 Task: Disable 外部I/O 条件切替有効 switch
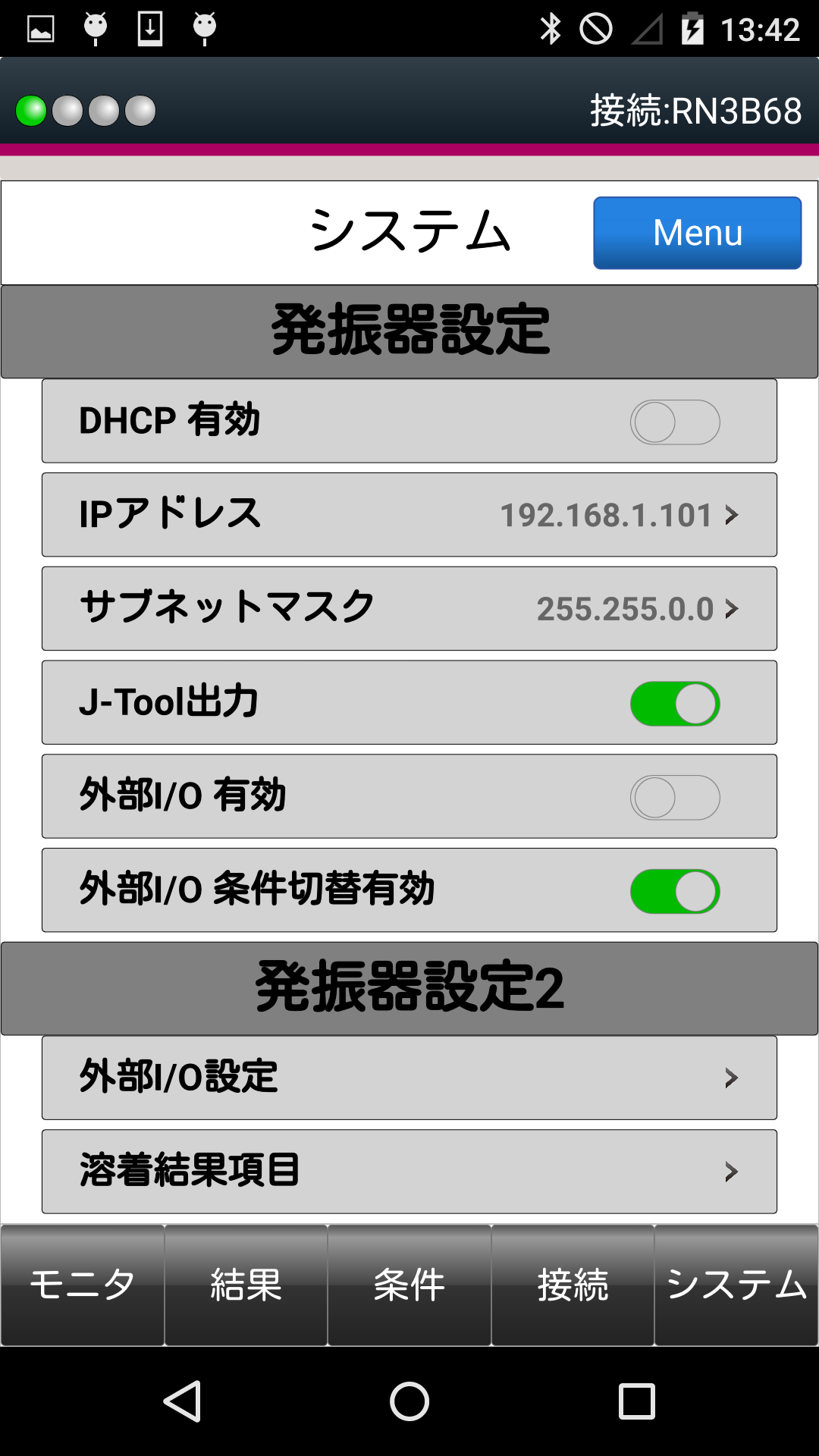click(675, 891)
